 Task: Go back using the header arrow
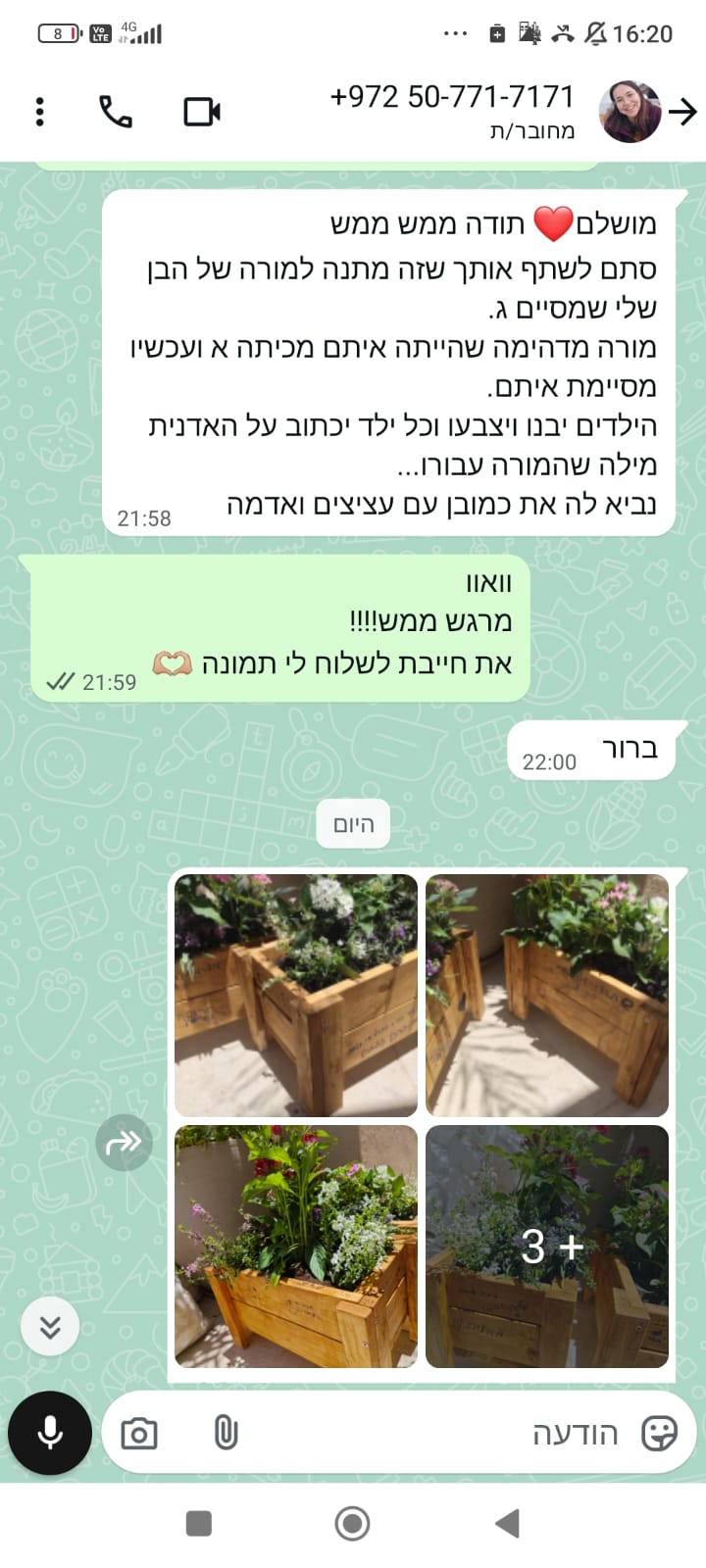[682, 113]
